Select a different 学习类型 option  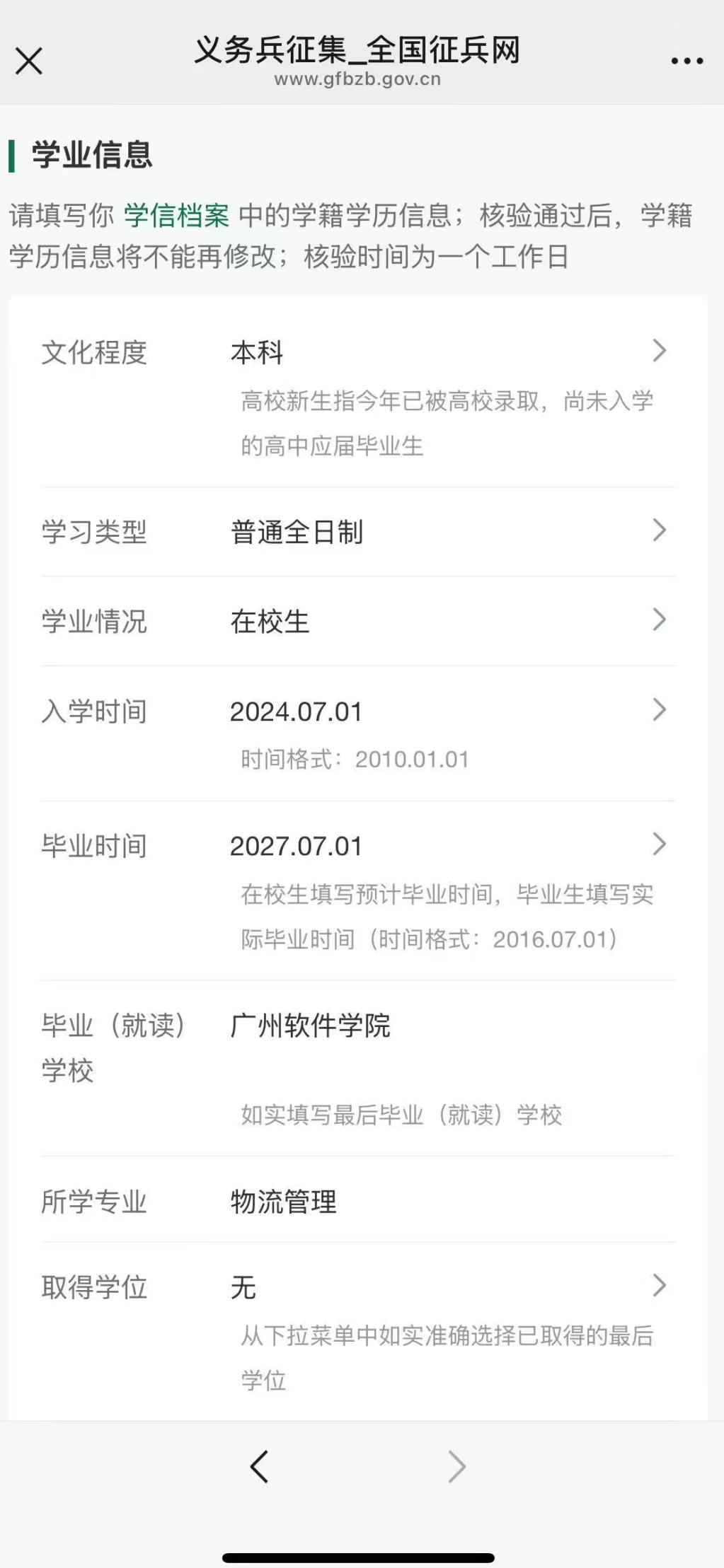446,532
